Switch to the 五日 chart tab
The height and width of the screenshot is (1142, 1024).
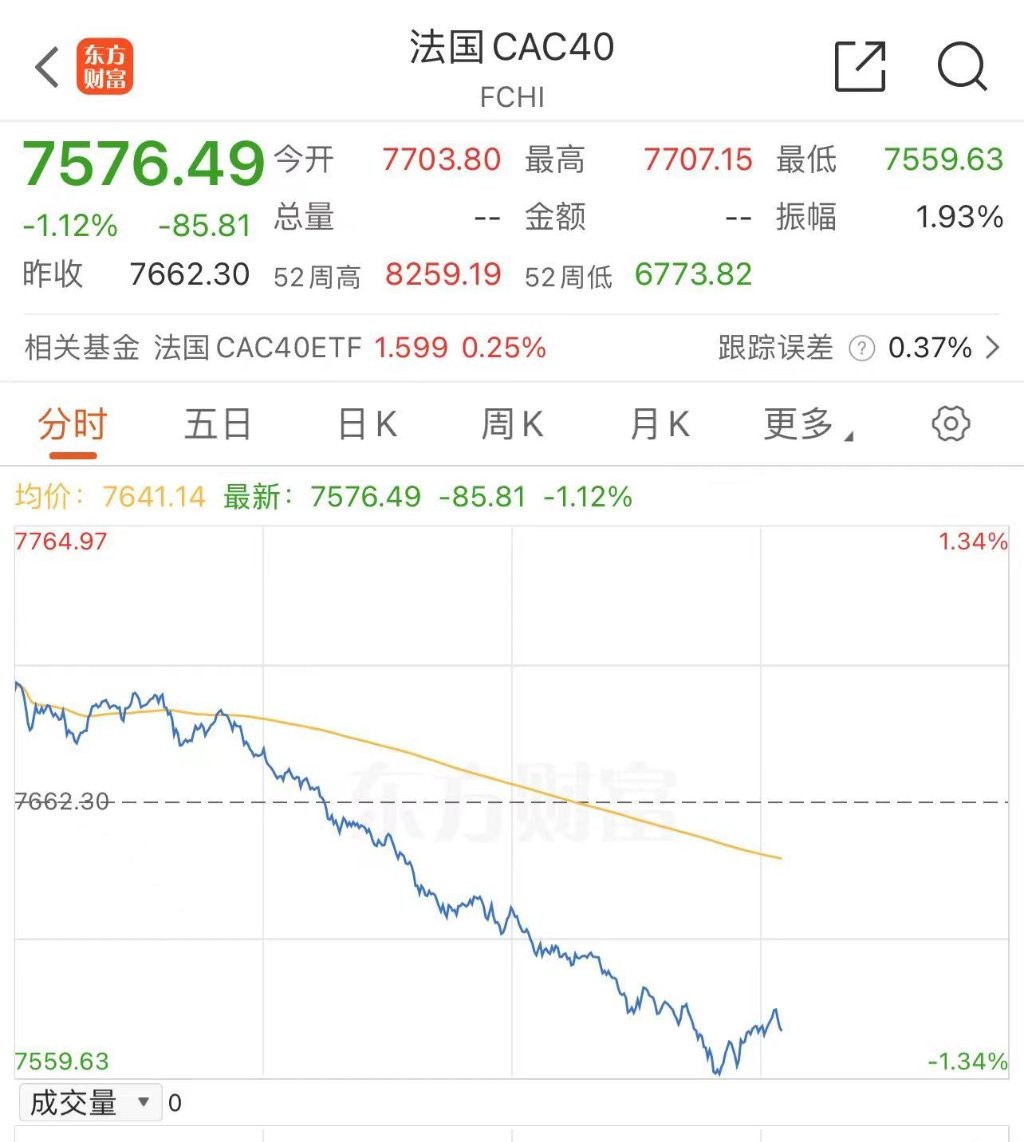(217, 425)
